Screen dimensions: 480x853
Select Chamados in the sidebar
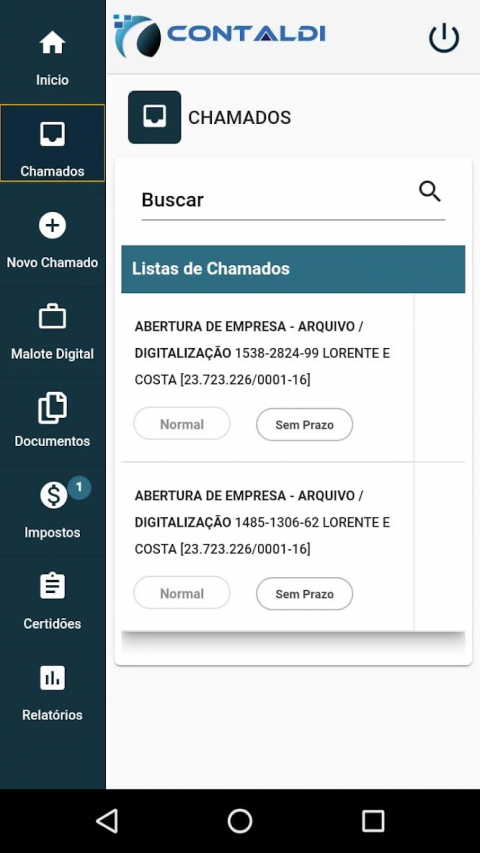point(52,143)
